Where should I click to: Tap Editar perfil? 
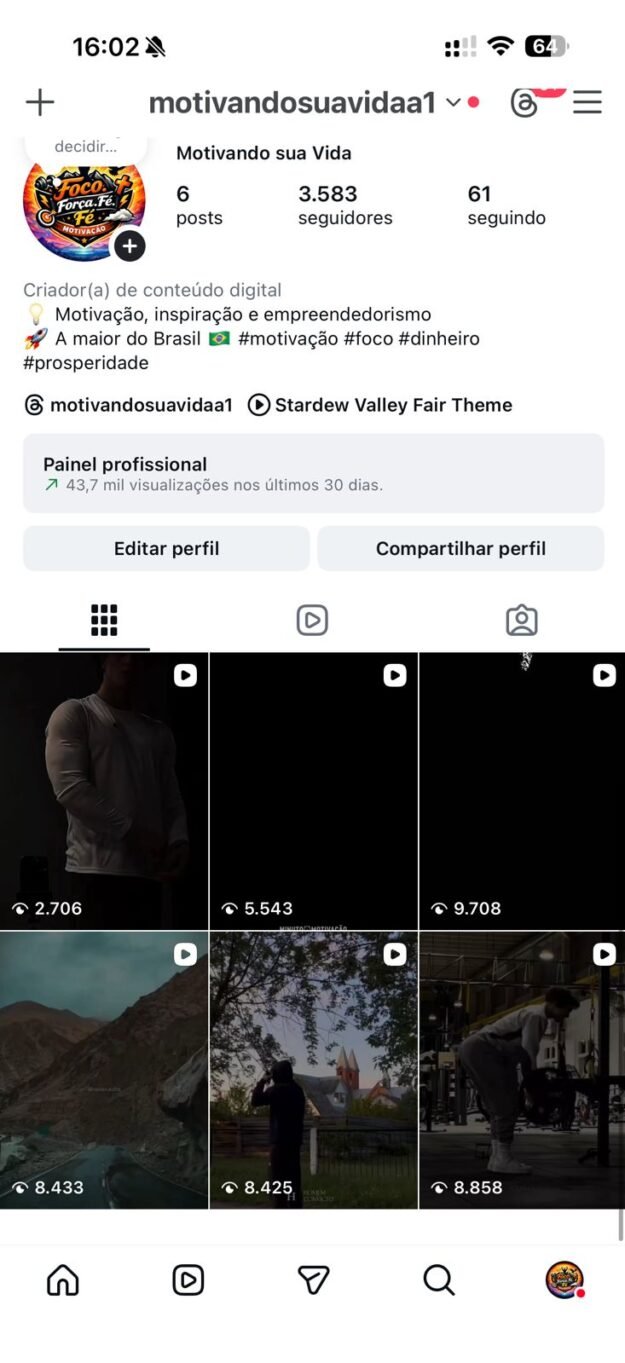coord(166,549)
